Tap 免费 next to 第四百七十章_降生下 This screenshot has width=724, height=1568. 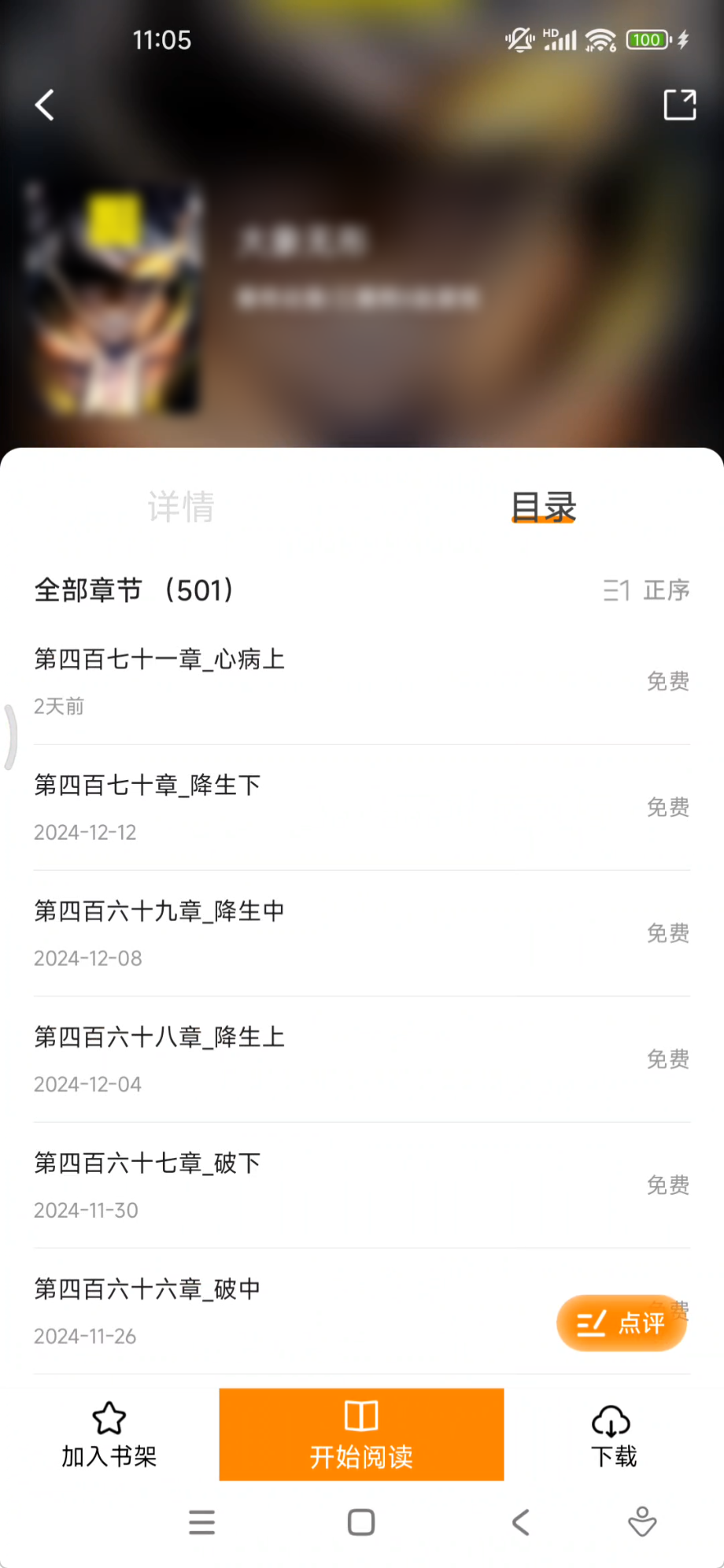(667, 808)
